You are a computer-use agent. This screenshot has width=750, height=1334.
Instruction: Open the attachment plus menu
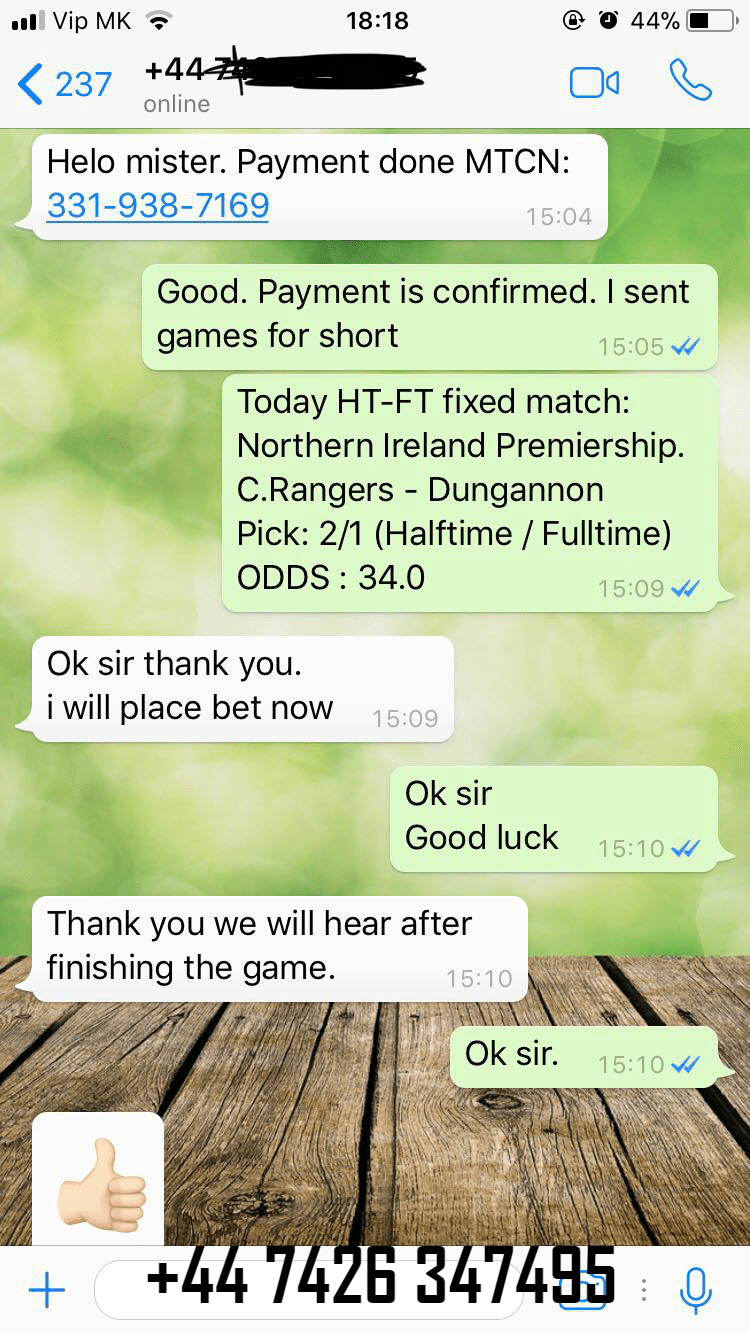tap(47, 1290)
